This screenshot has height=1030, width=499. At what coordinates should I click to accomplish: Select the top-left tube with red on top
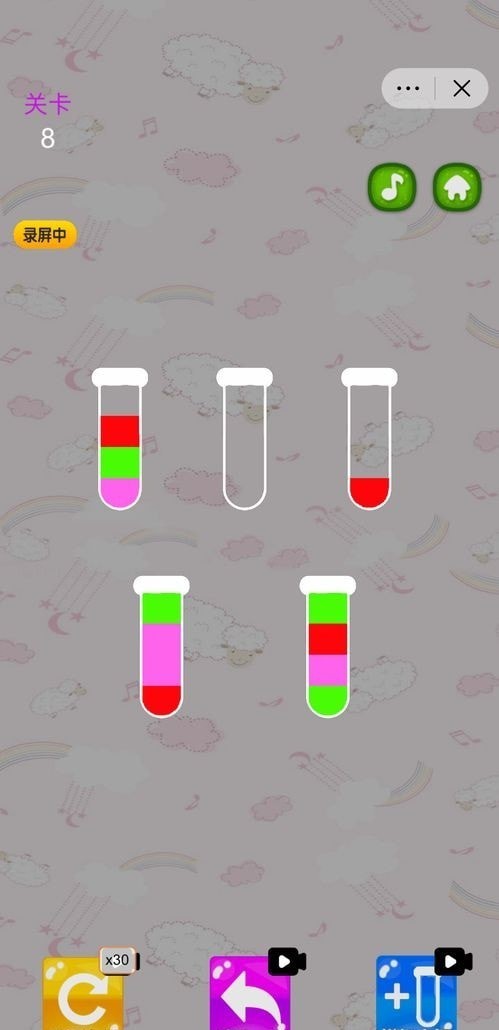(119, 438)
